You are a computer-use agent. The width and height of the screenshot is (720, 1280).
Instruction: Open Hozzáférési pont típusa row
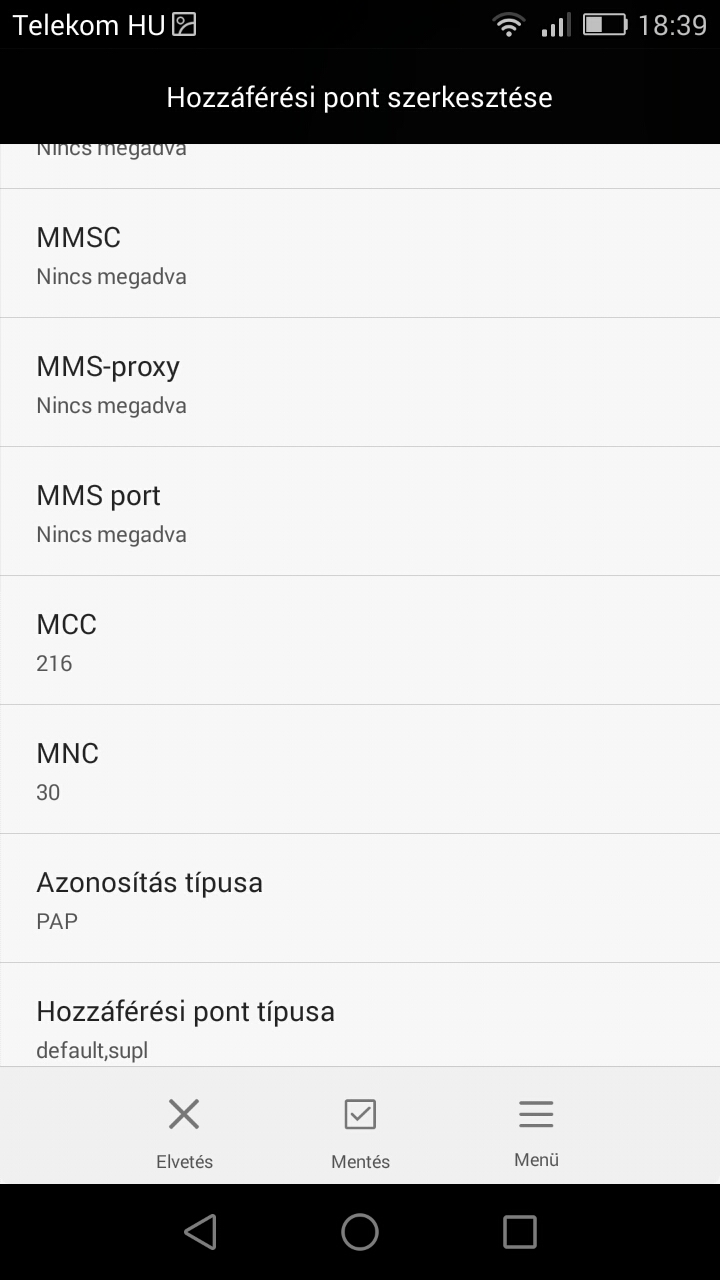click(360, 1015)
